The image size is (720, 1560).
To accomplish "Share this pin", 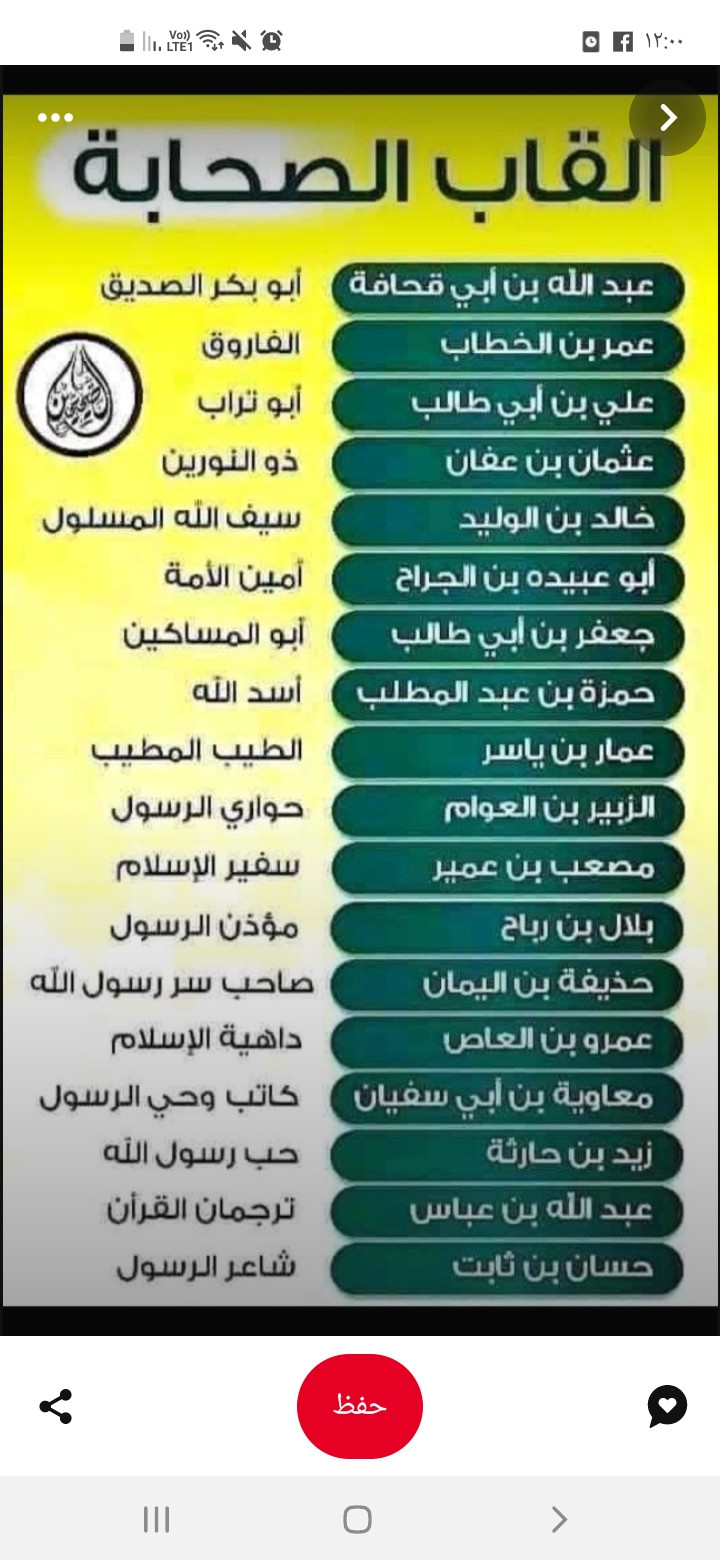I will 56,1406.
